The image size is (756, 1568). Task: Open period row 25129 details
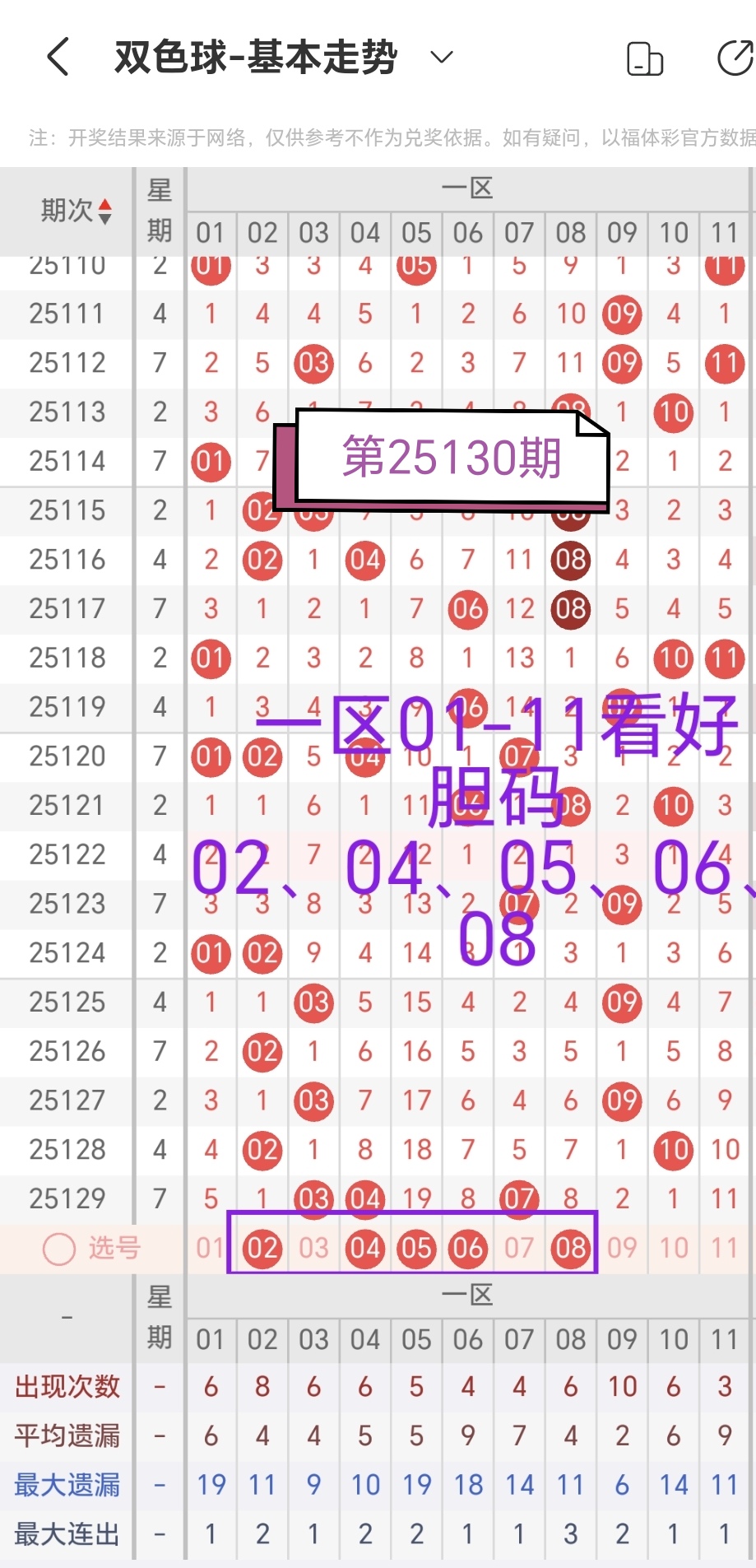(x=67, y=1199)
